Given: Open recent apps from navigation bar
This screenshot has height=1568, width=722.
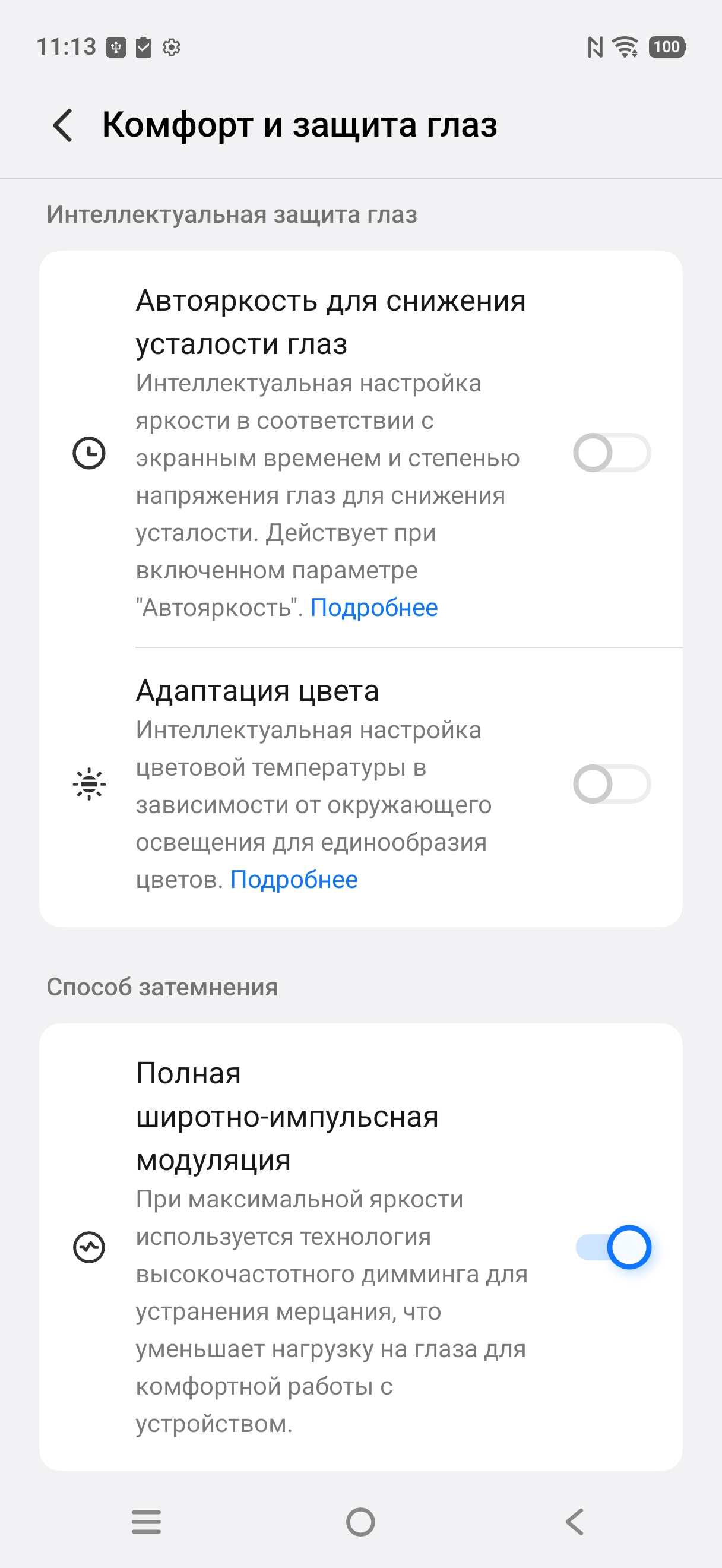Looking at the screenshot, I should click(147, 1522).
